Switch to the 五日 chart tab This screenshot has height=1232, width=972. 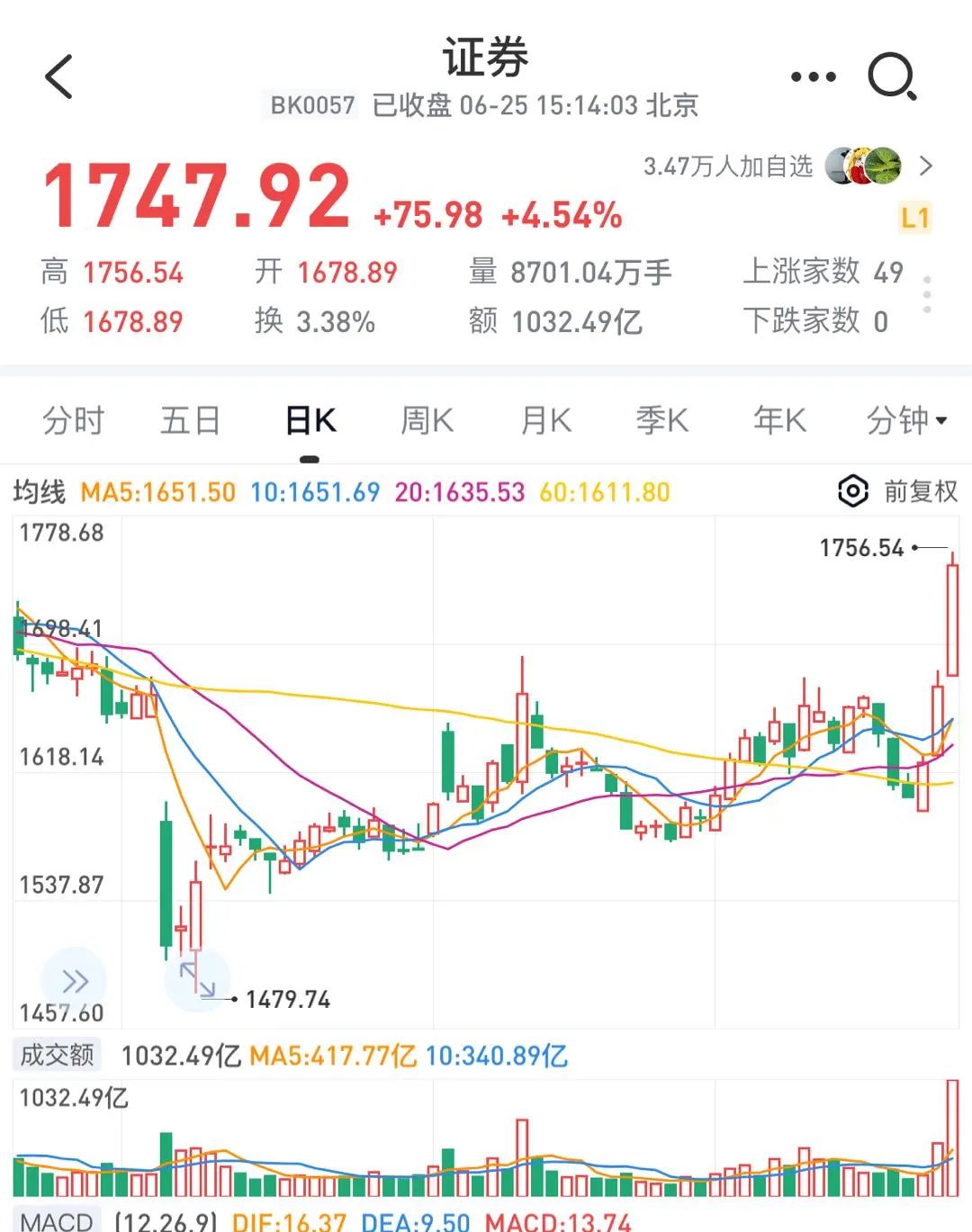(x=190, y=420)
